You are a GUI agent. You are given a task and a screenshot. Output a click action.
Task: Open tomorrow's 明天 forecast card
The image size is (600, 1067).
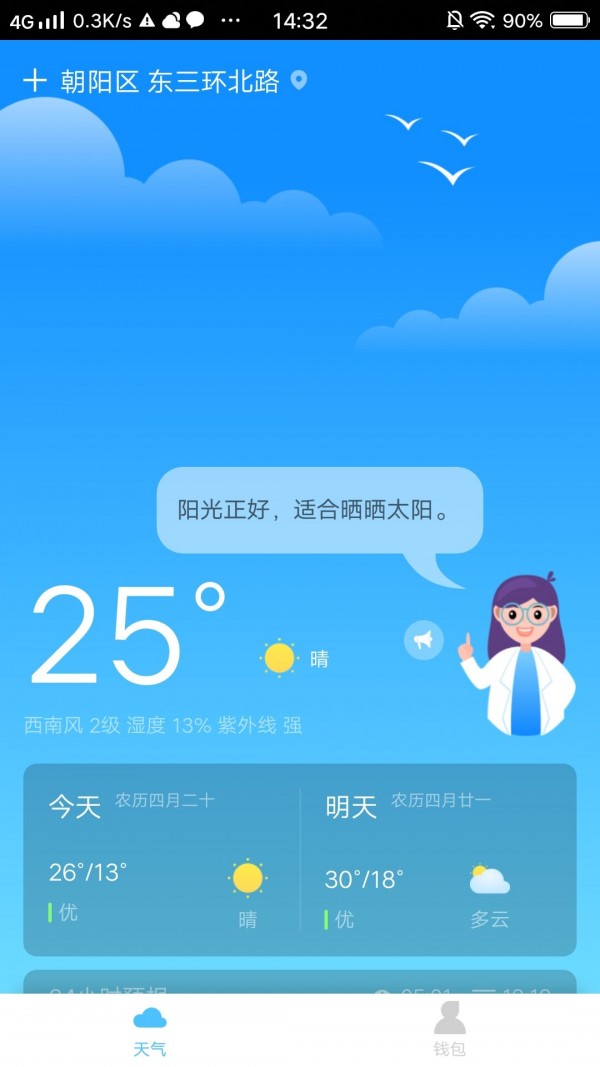click(x=438, y=860)
